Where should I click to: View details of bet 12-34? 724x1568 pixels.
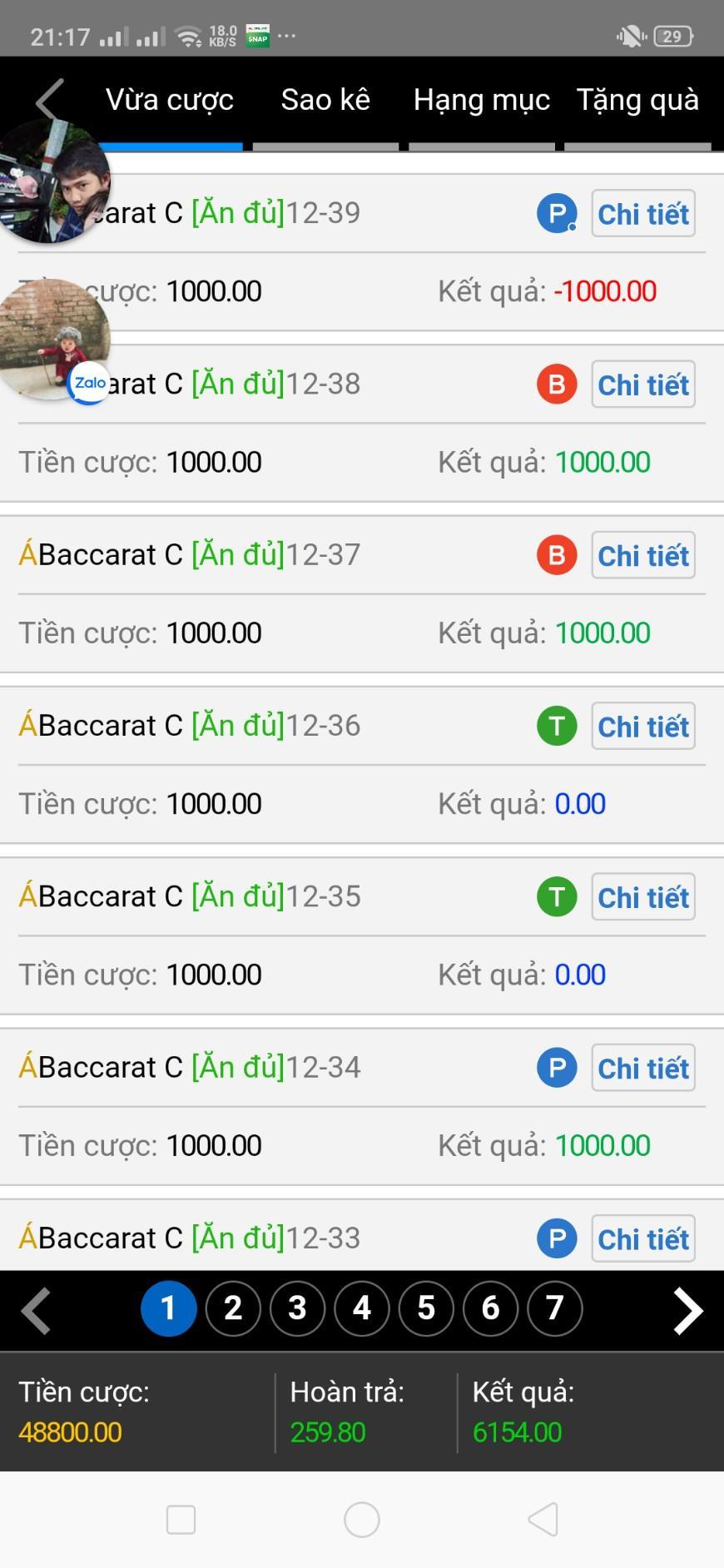tap(643, 1068)
